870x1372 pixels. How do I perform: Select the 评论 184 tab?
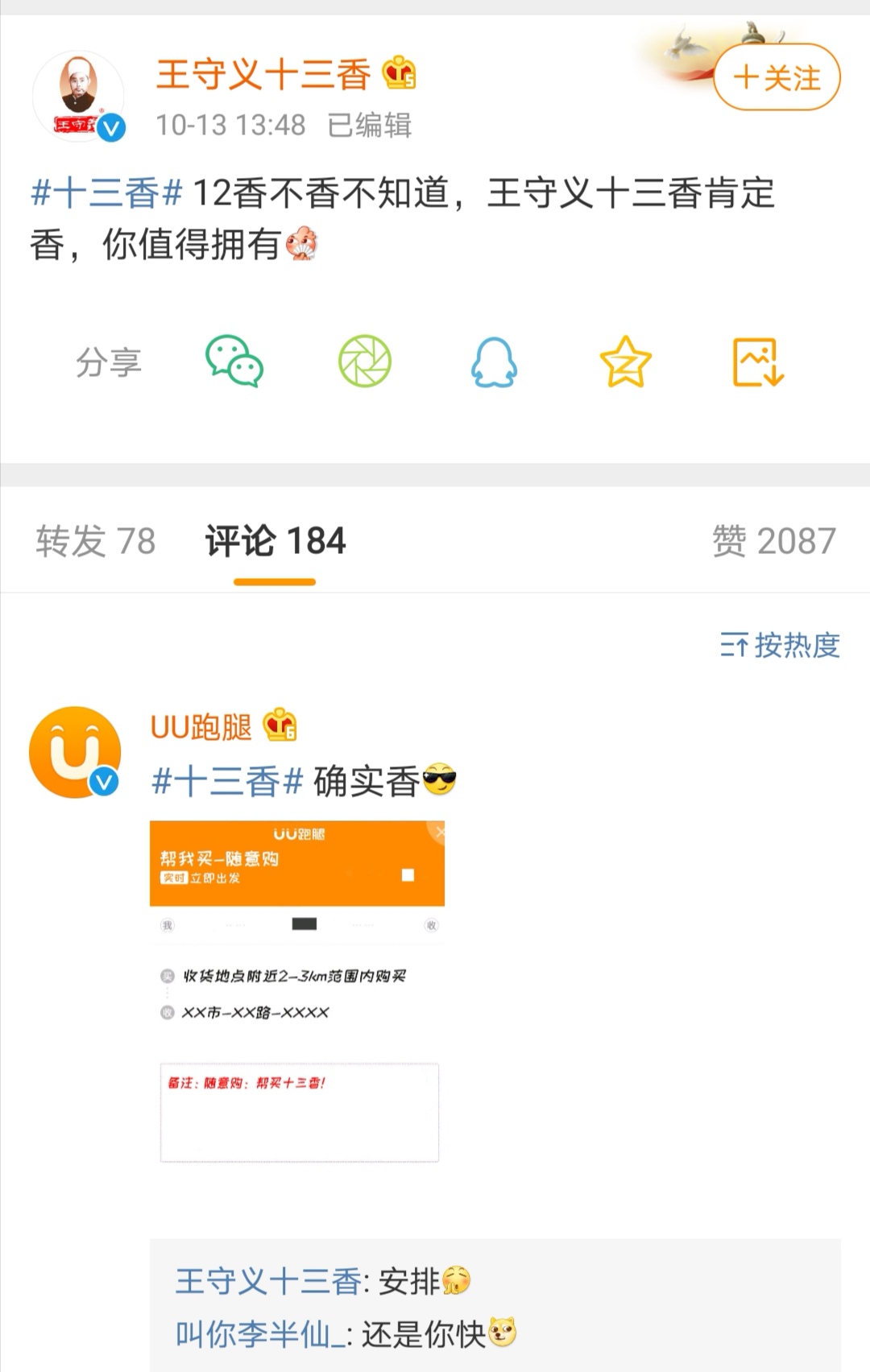(275, 541)
